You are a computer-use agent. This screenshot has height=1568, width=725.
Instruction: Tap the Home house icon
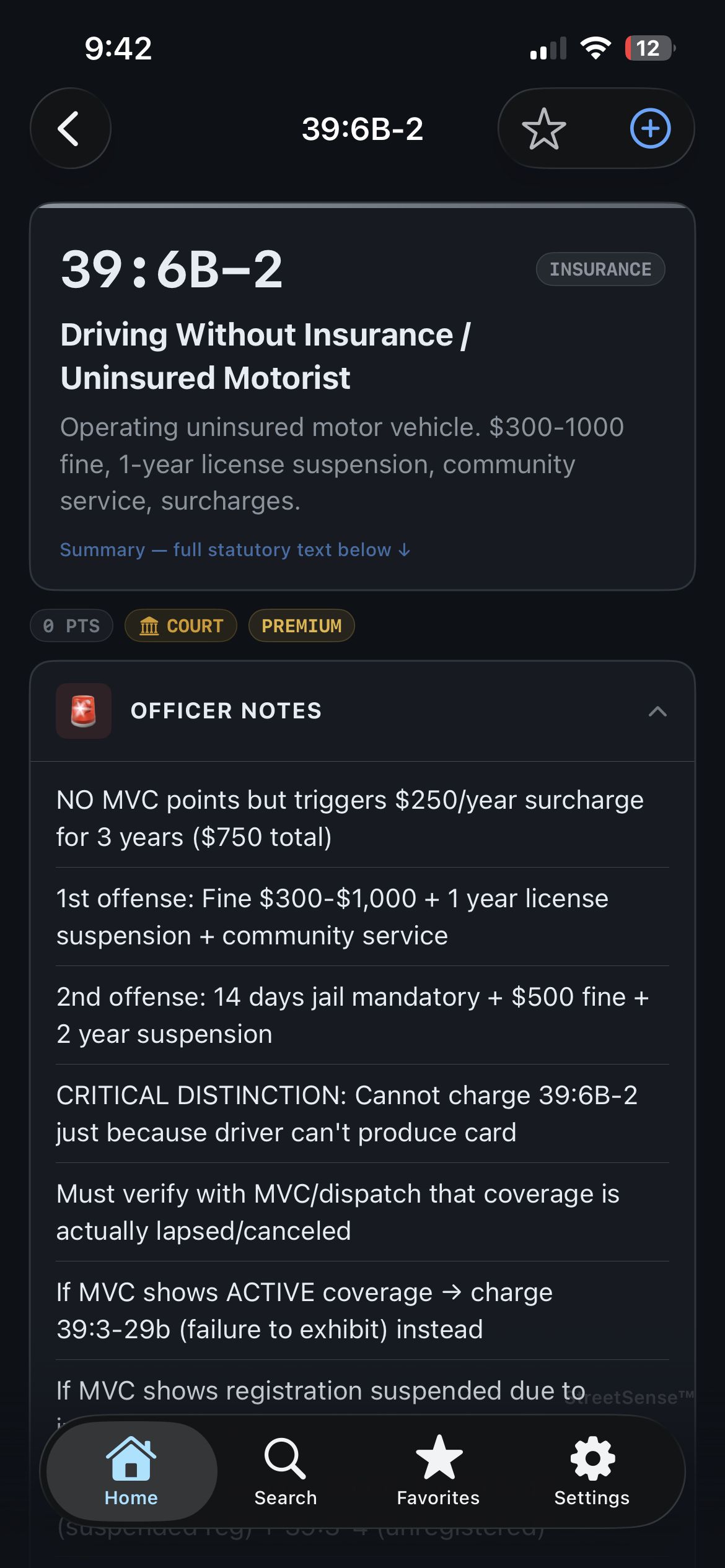point(130,1461)
